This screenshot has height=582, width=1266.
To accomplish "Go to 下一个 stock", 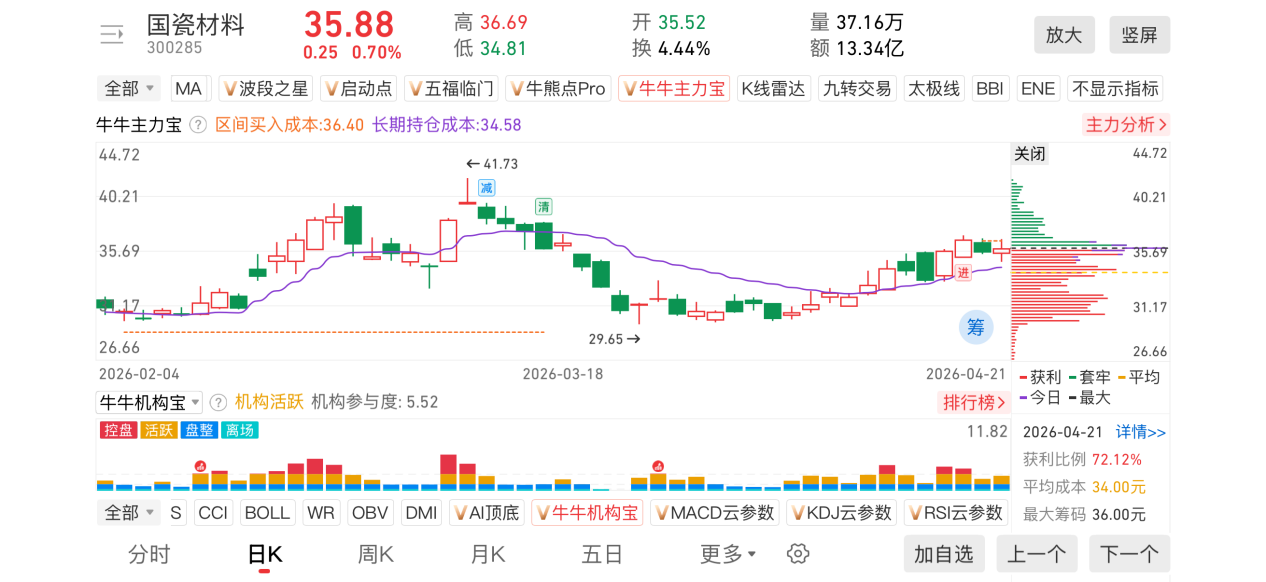I will [x=1129, y=554].
